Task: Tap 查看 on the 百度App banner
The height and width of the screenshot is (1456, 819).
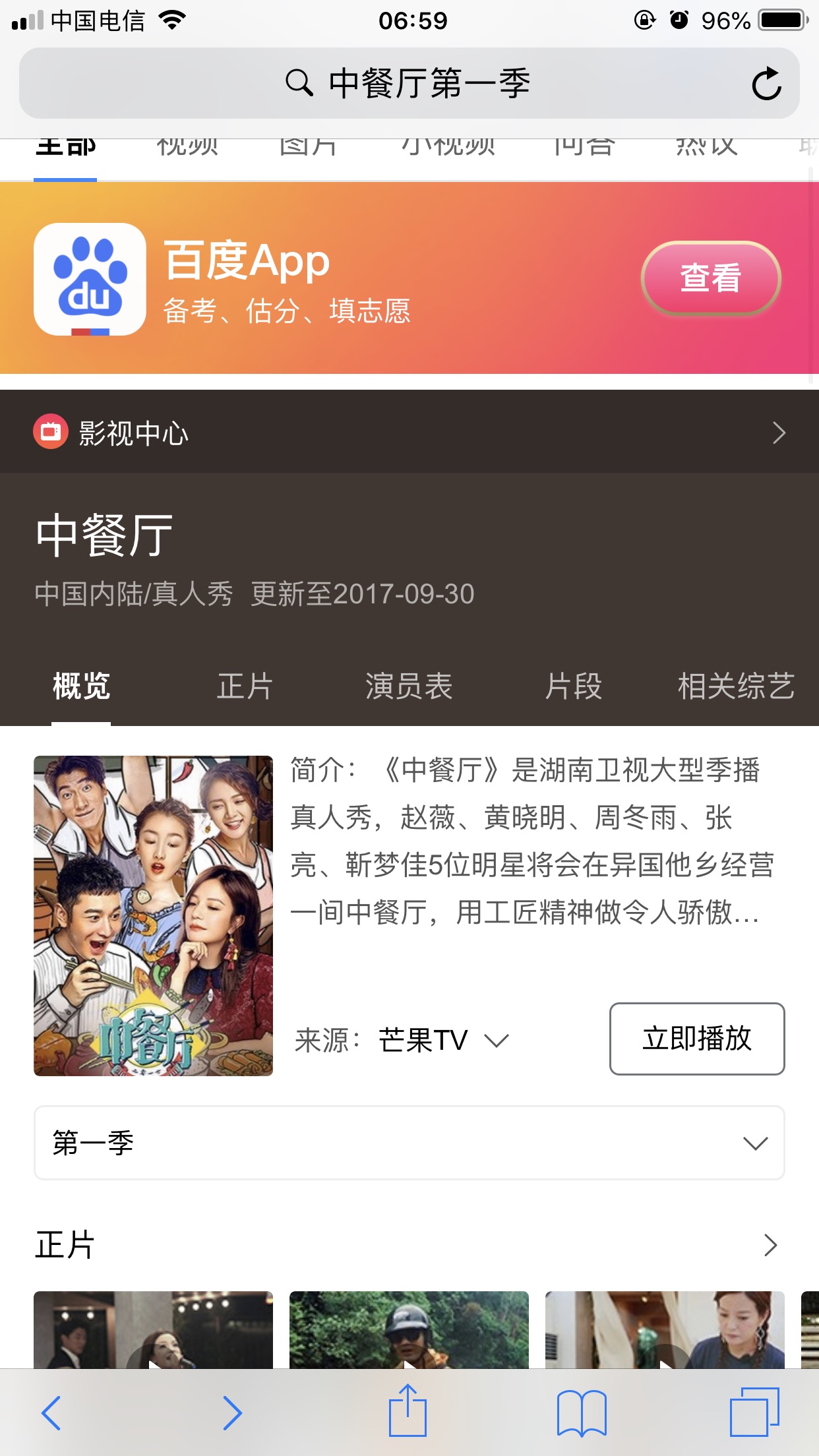Action: click(x=711, y=278)
